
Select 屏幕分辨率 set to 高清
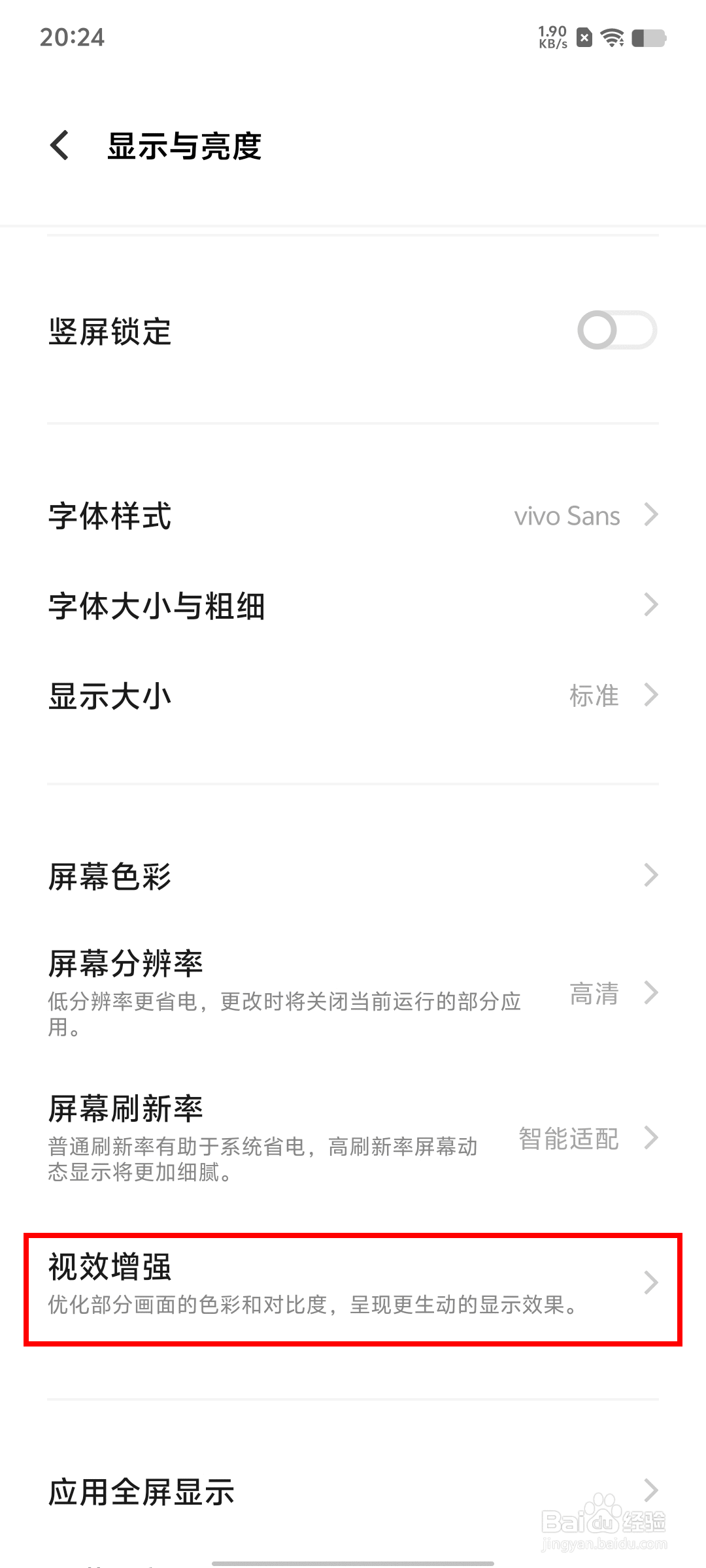(353, 993)
